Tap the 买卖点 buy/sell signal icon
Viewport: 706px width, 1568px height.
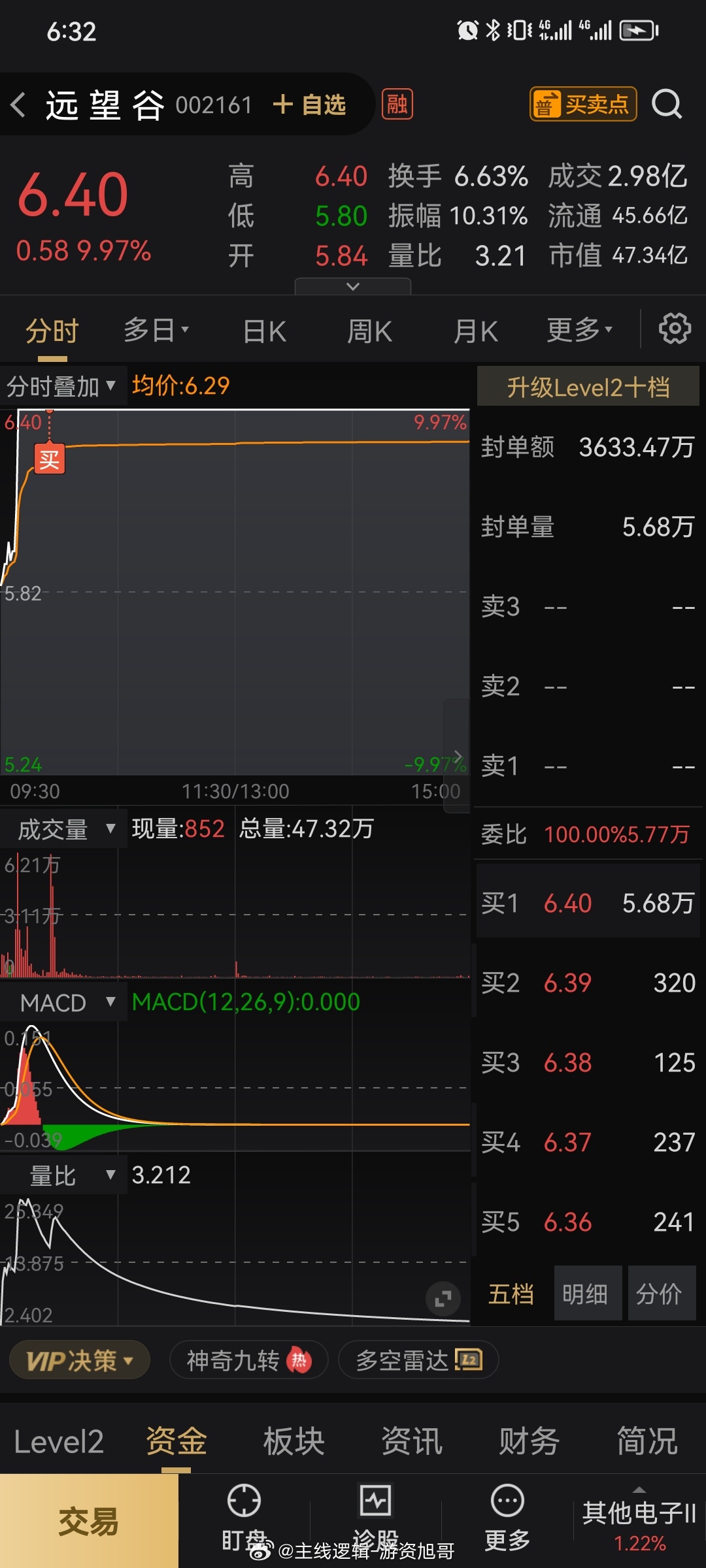[581, 104]
